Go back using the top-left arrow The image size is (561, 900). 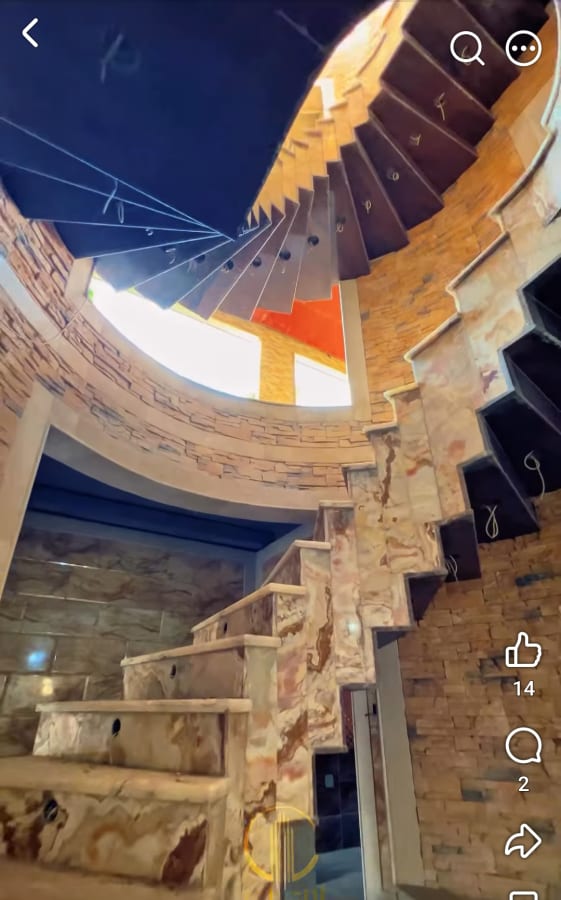tap(30, 33)
